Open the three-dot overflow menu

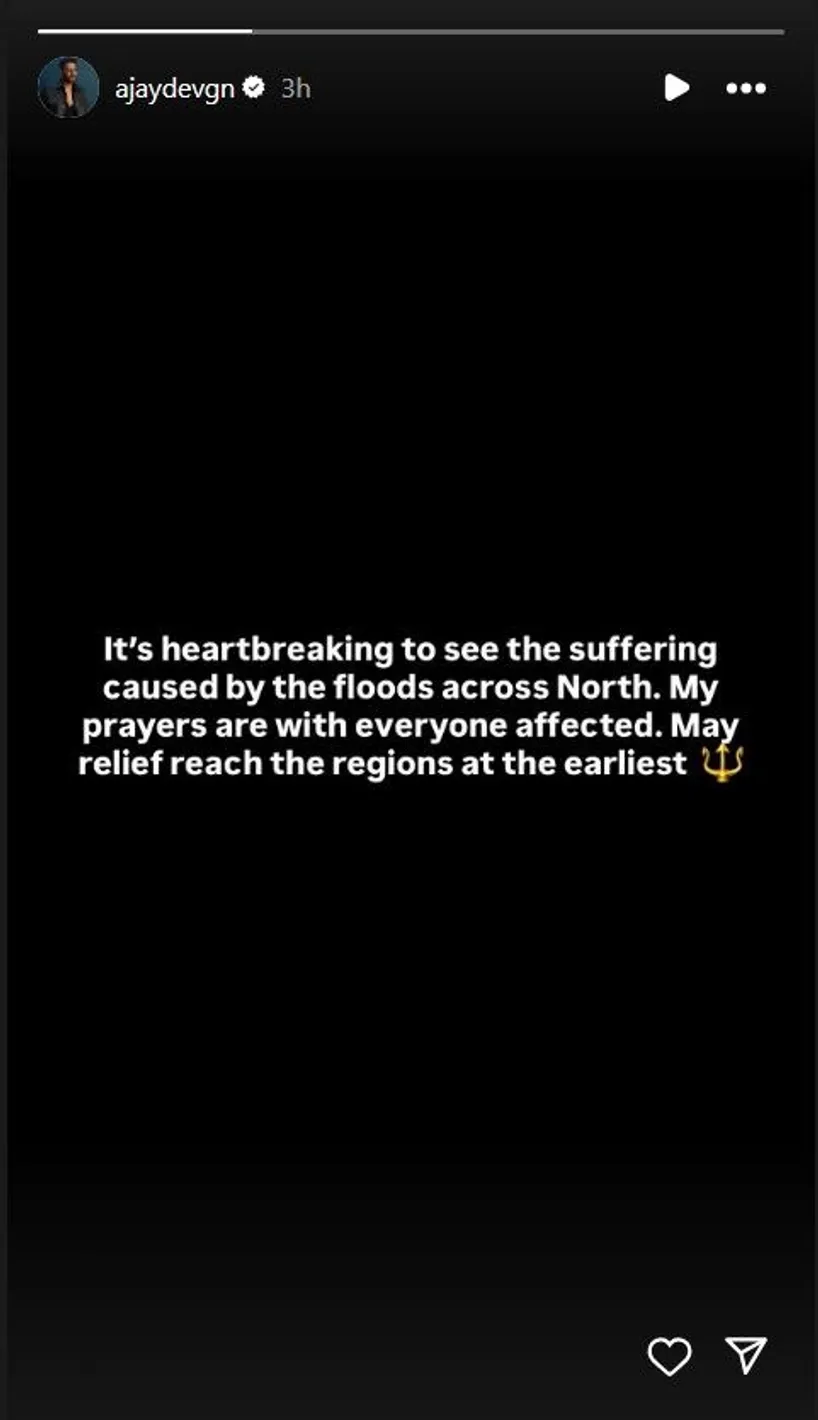[746, 88]
